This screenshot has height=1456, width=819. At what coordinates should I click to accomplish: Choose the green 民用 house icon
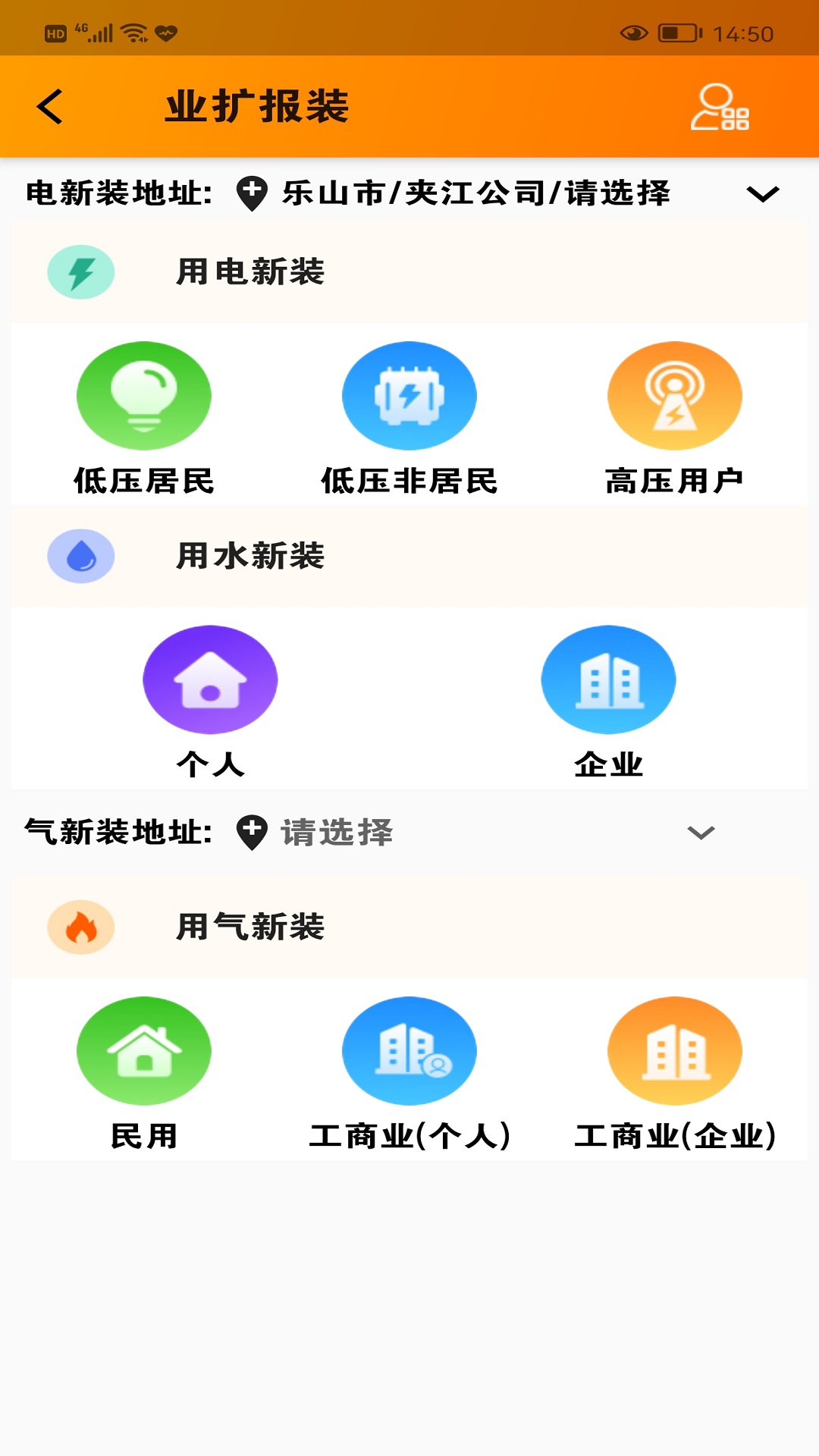coord(144,1052)
